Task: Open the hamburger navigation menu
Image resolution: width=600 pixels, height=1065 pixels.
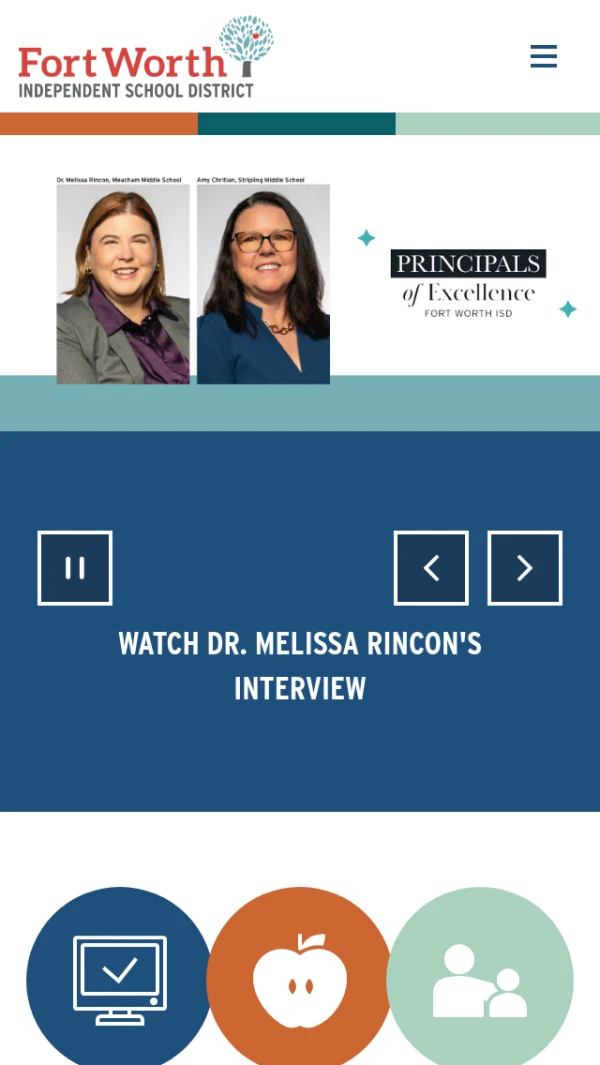Action: pyautogui.click(x=543, y=56)
